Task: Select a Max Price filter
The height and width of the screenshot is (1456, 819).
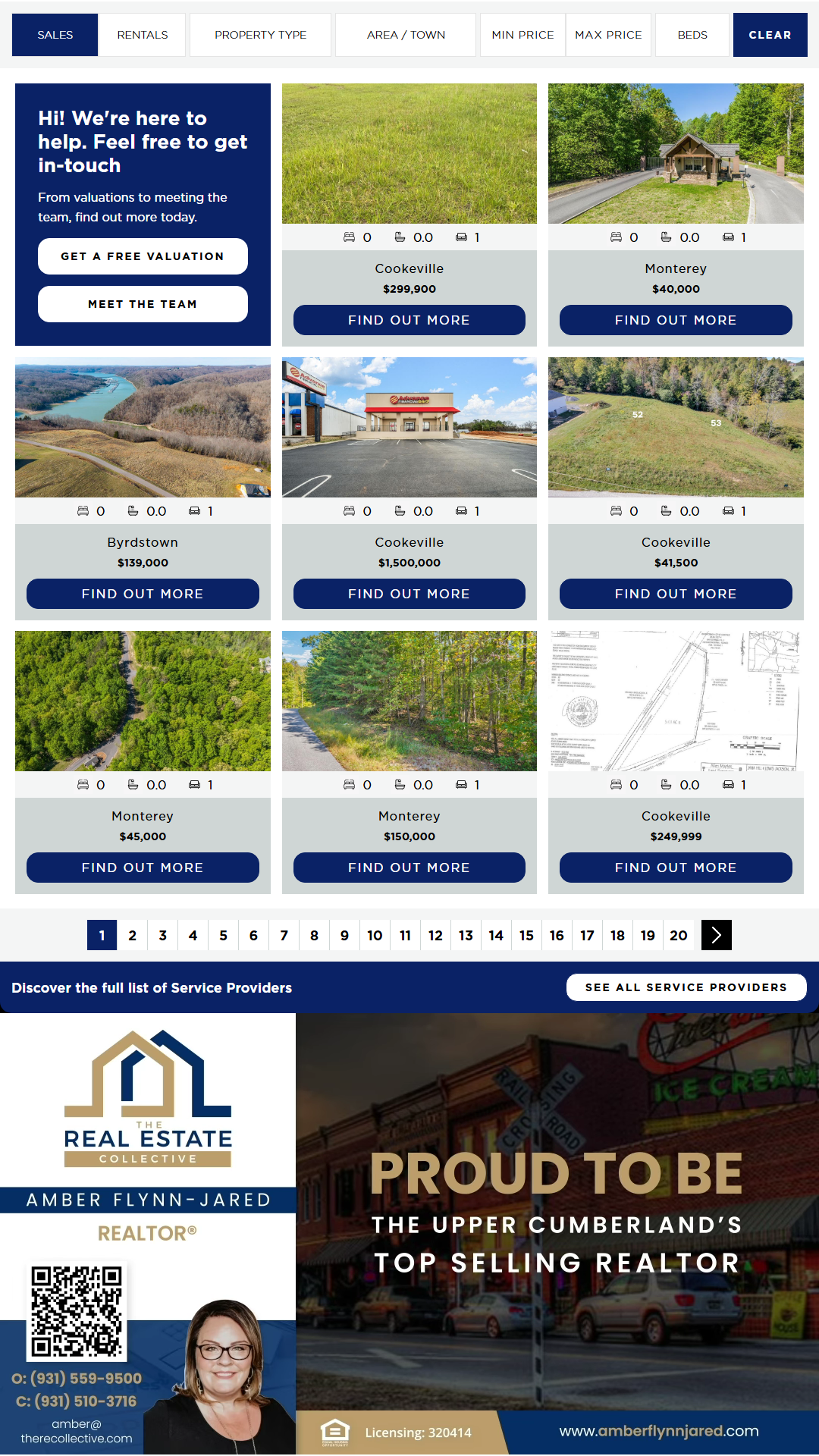Action: (608, 35)
